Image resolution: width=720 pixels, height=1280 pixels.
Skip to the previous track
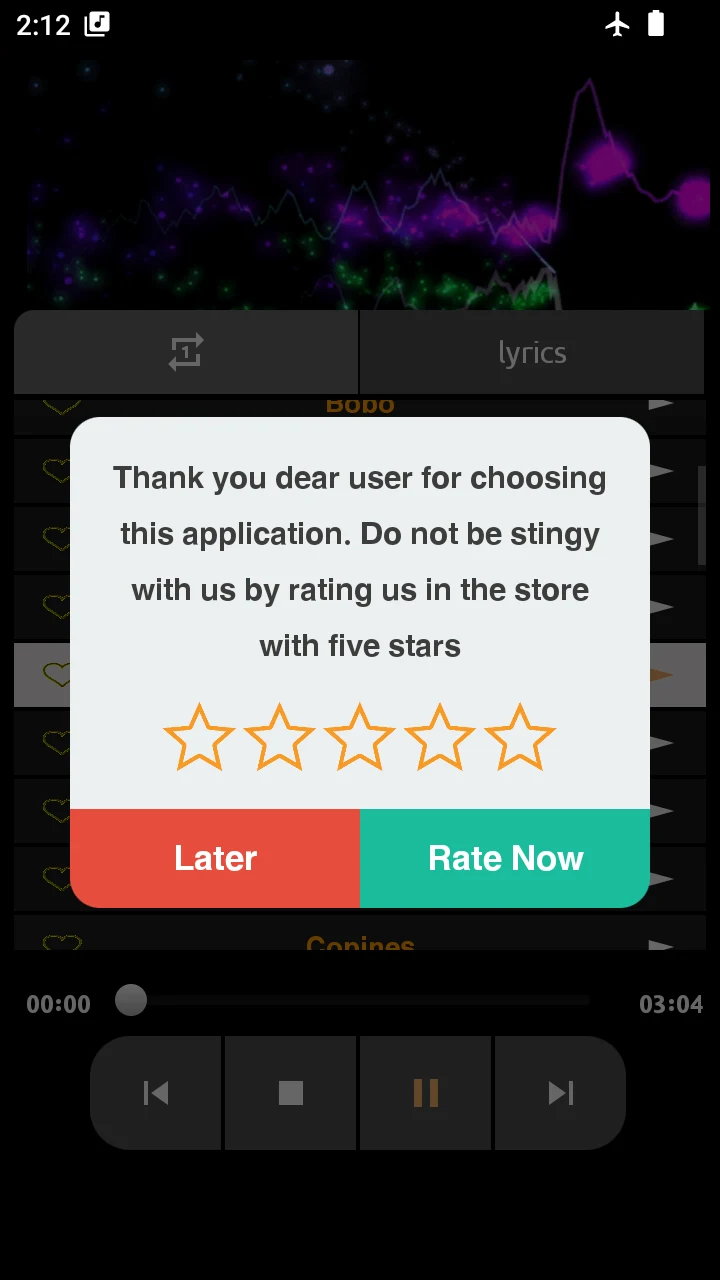156,1093
